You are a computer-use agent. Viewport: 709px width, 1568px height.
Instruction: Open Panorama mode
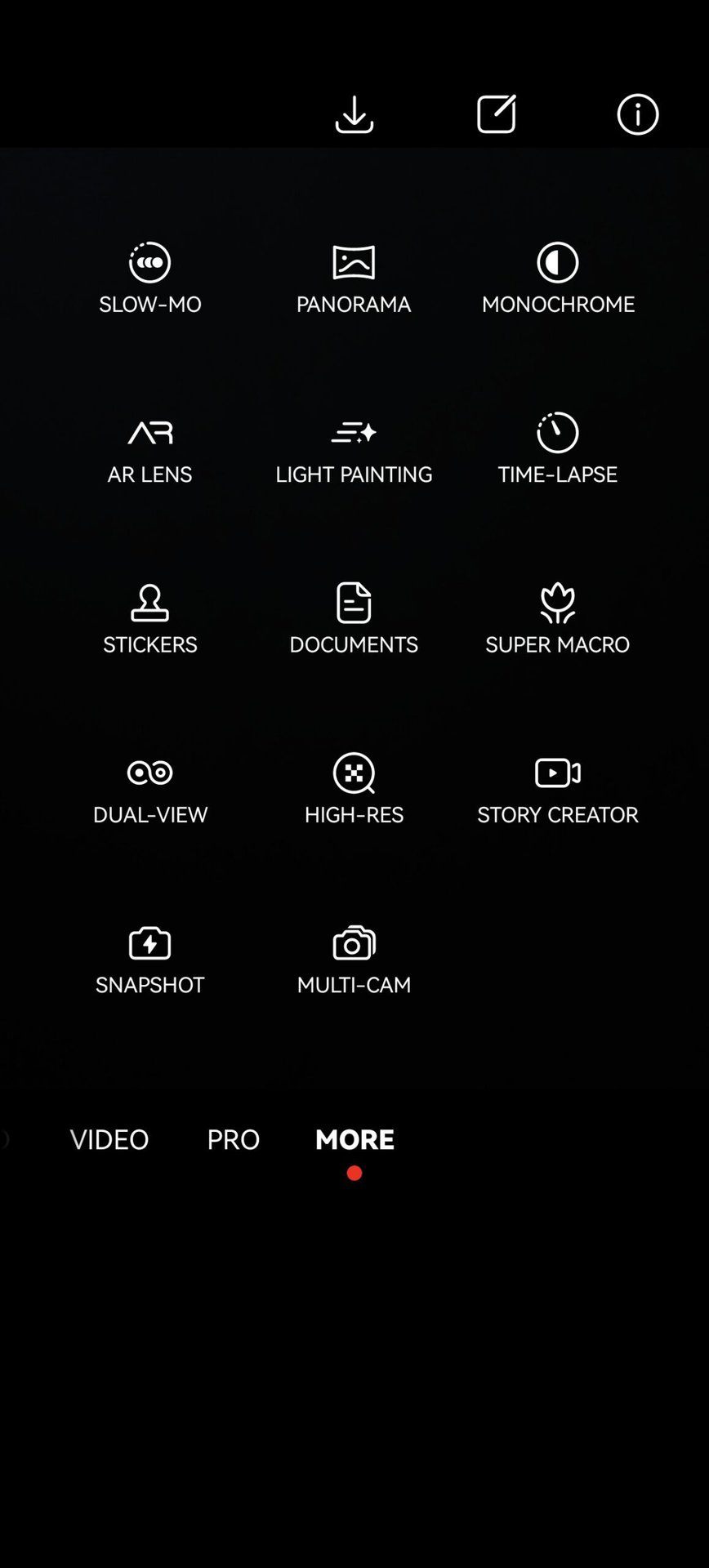(354, 278)
